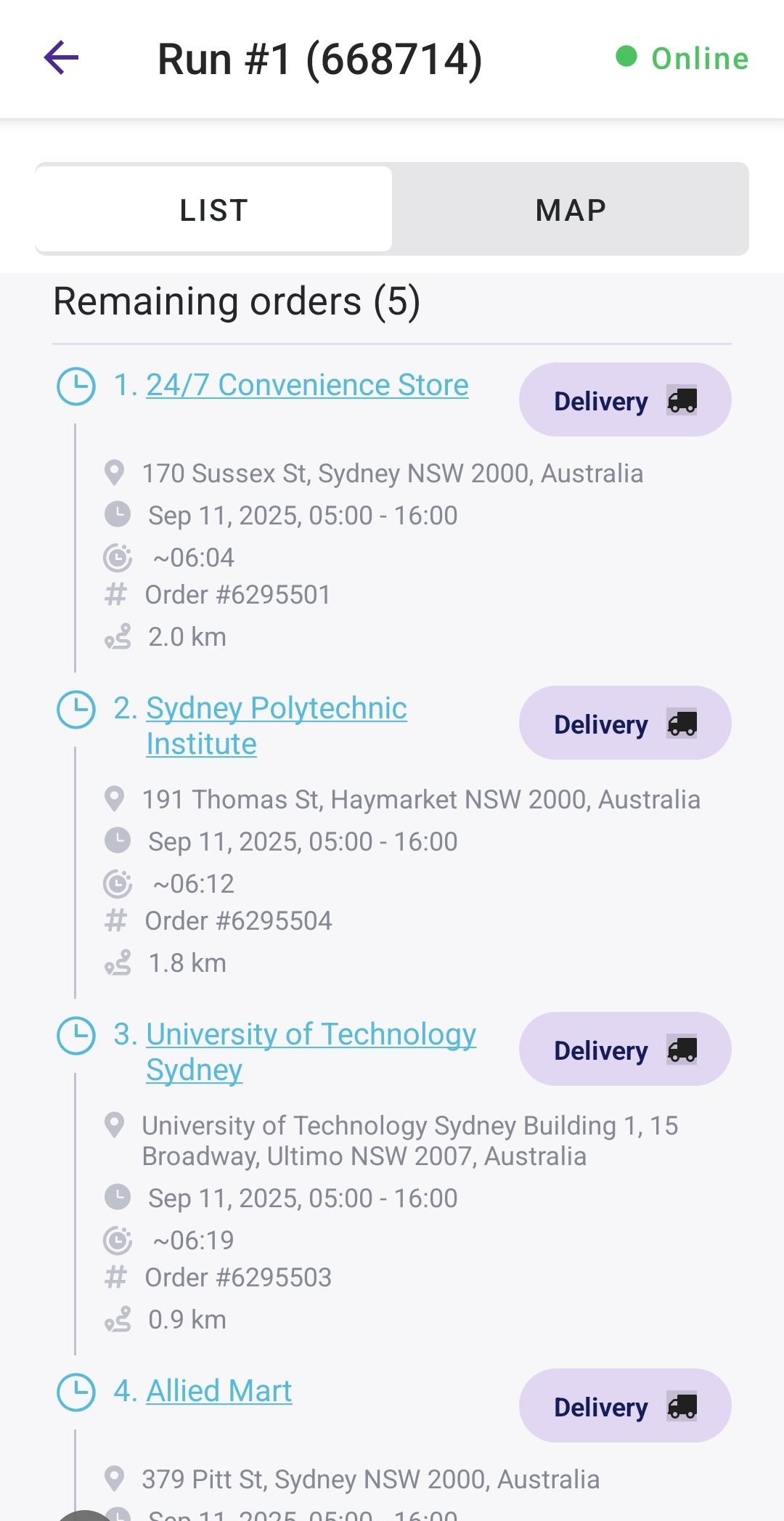784x1521 pixels.
Task: Open the Allied Mart order link
Action: (219, 1391)
